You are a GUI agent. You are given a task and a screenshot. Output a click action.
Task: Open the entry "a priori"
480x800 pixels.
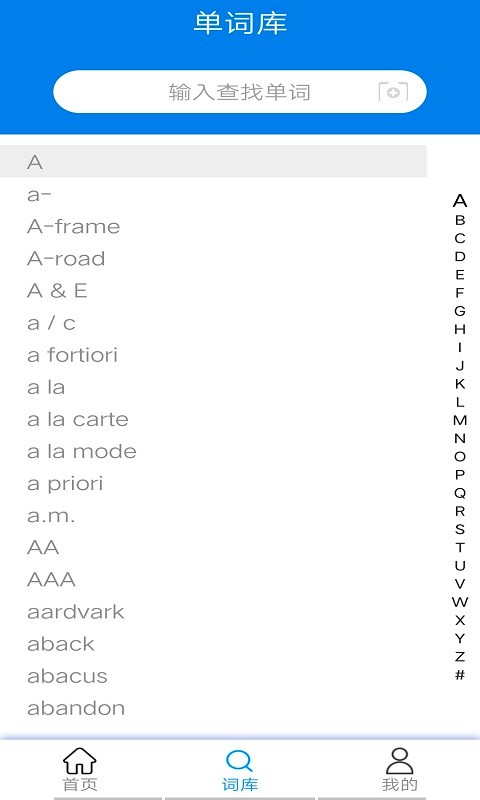(65, 484)
